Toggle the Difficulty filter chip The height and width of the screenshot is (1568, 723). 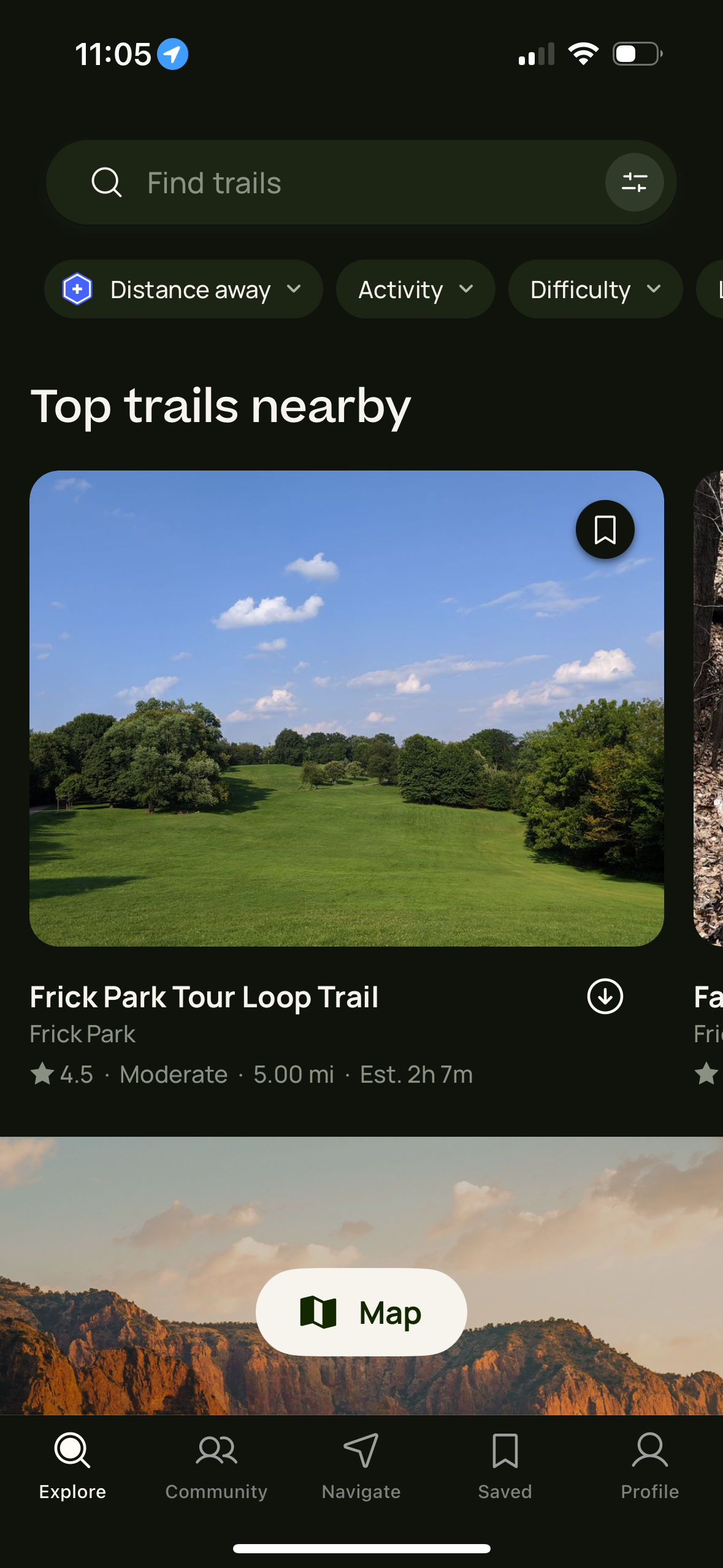[594, 289]
